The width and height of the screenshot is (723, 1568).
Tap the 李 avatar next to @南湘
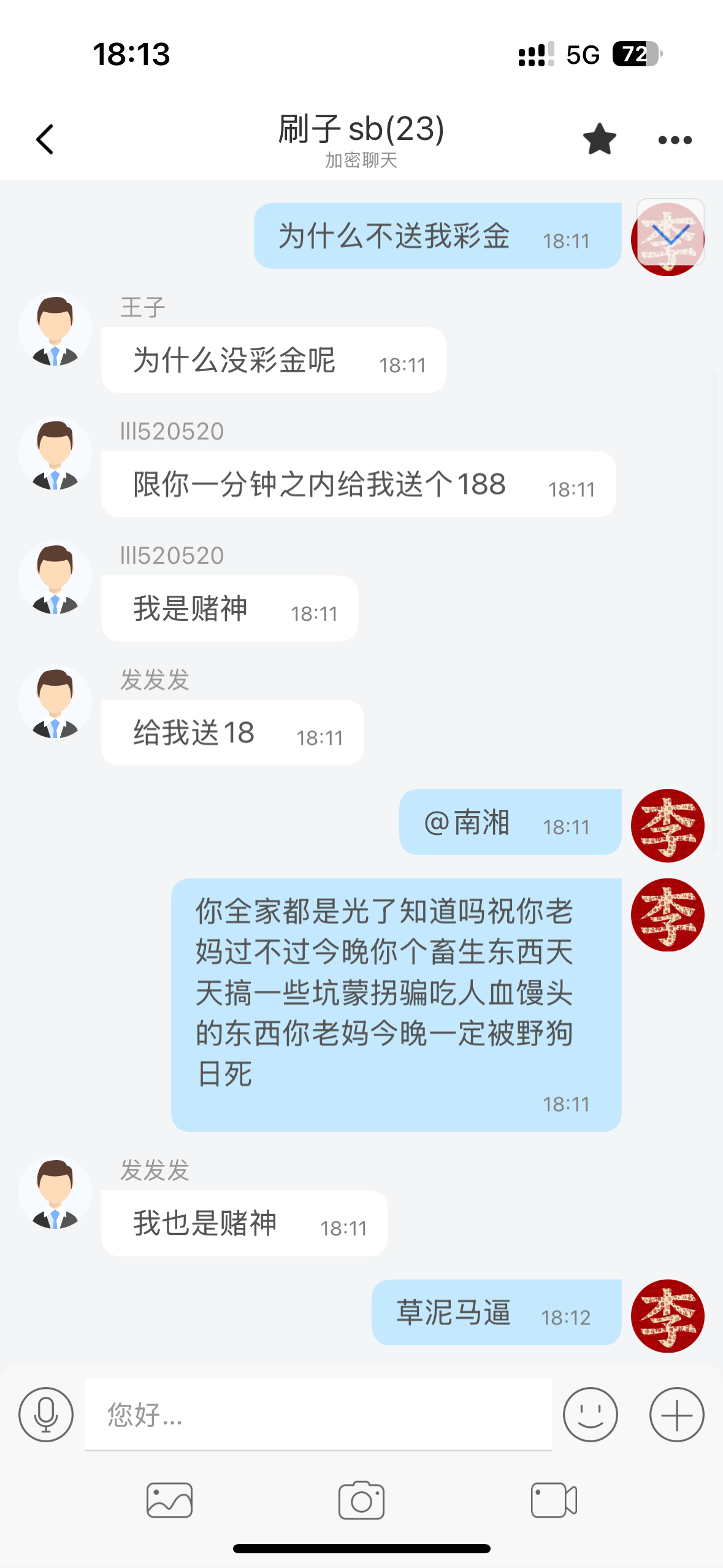pyautogui.click(x=667, y=826)
